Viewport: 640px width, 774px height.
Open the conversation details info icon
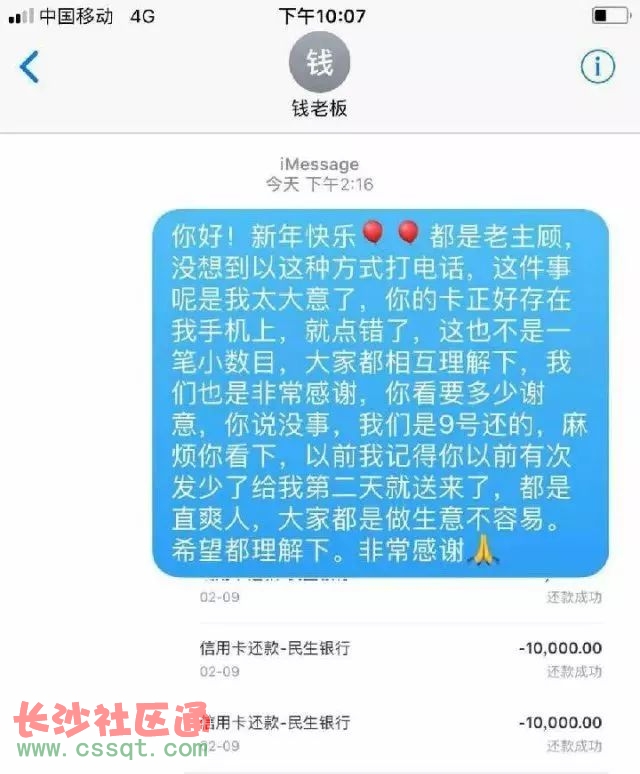tap(597, 67)
